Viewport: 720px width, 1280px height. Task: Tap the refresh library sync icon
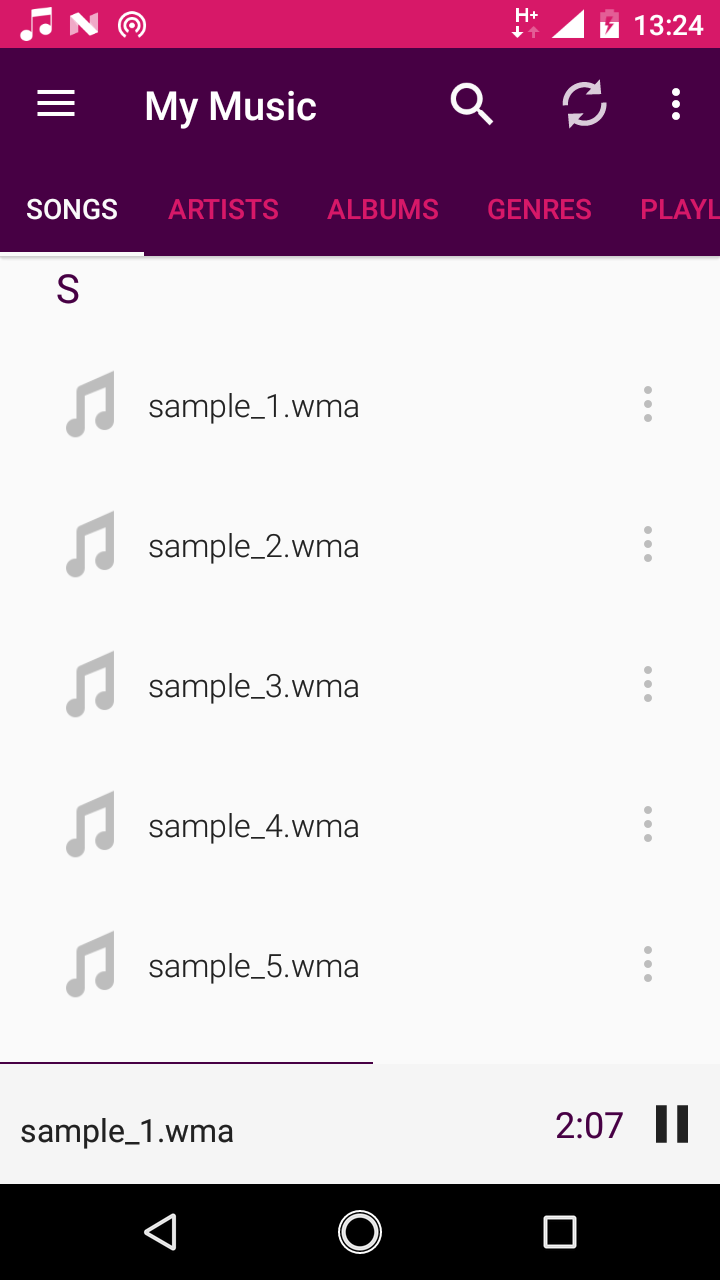[584, 103]
